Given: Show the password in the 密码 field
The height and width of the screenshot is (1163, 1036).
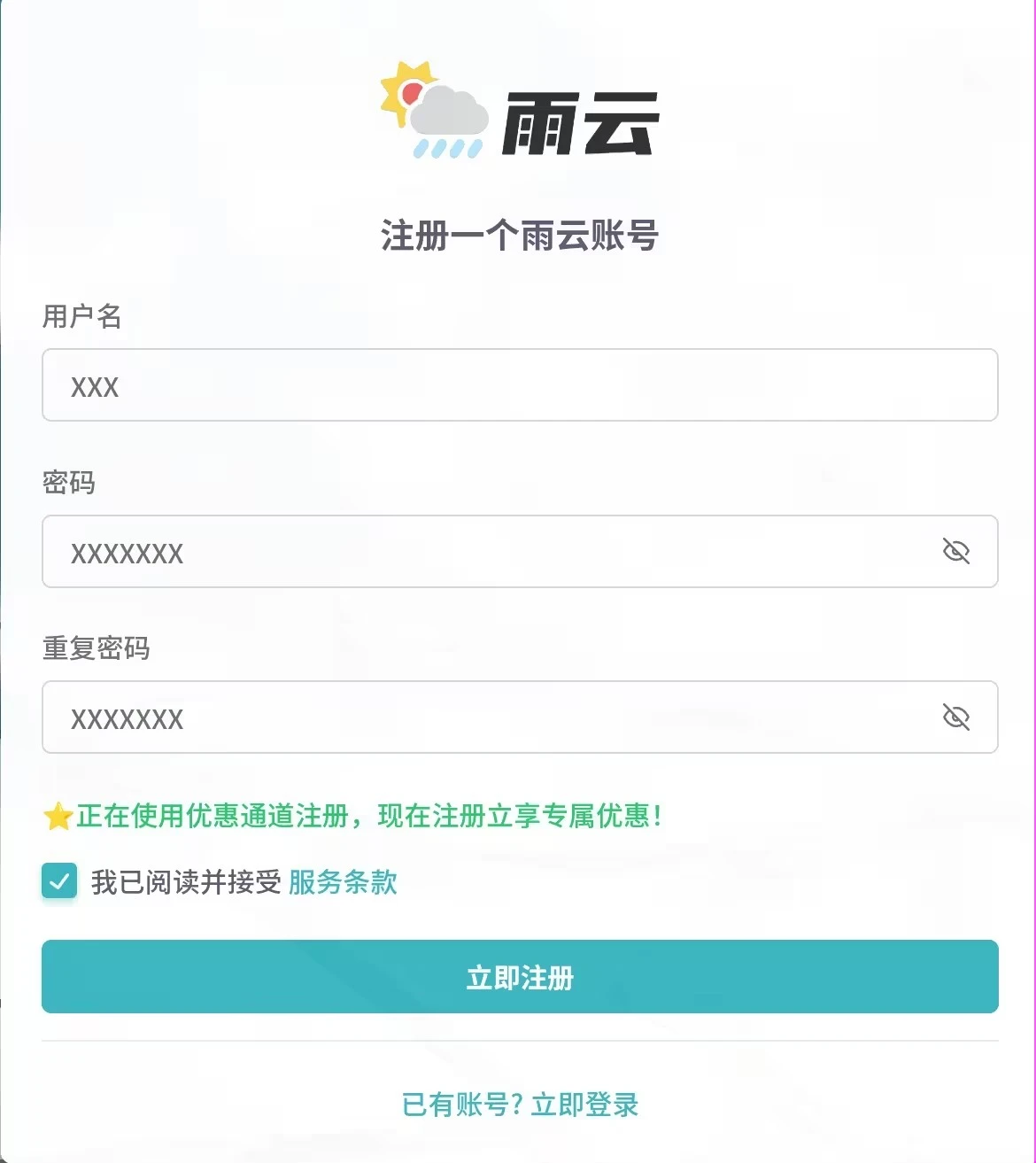Looking at the screenshot, I should click(x=955, y=552).
